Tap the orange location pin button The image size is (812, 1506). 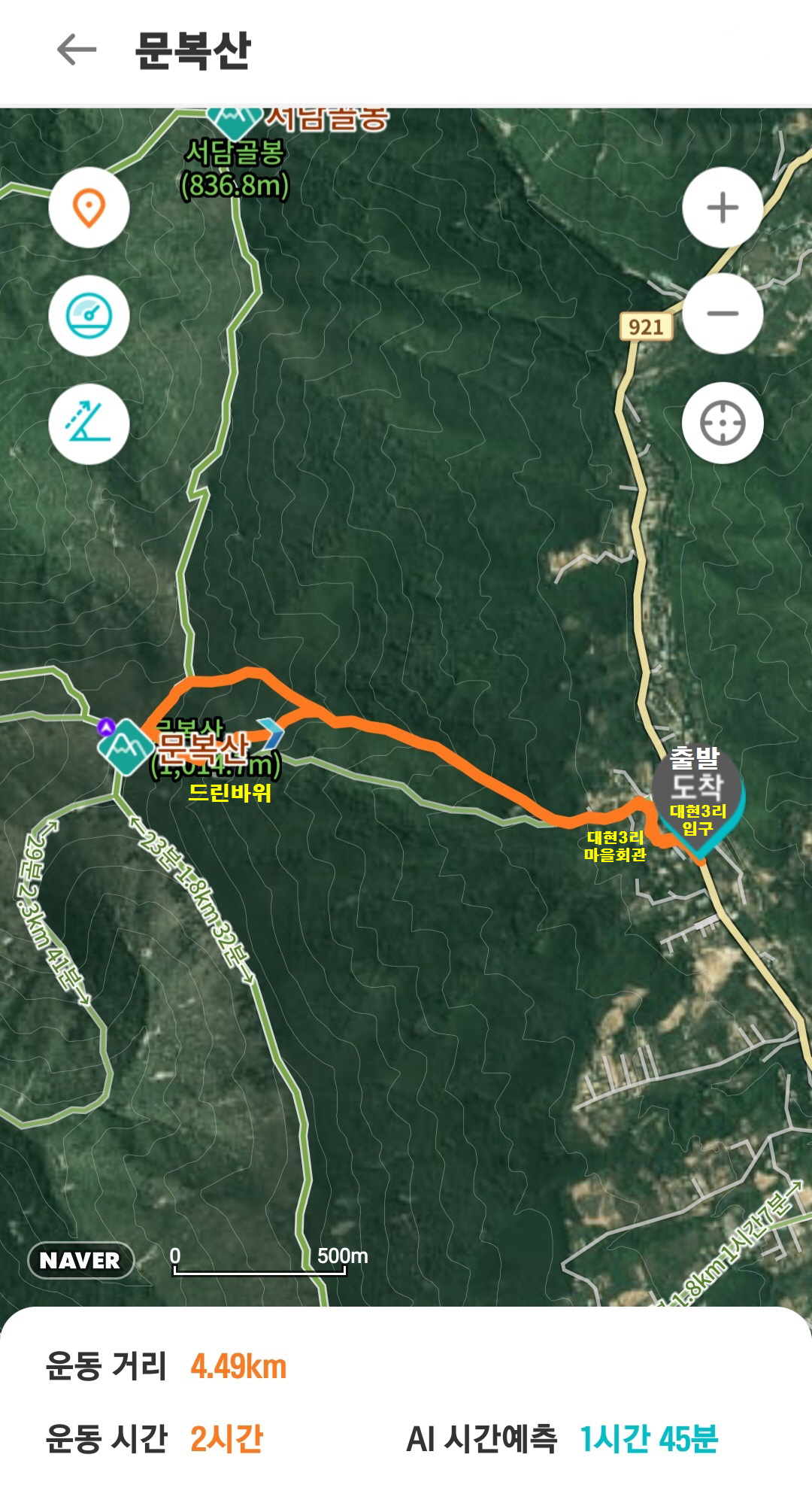click(89, 208)
